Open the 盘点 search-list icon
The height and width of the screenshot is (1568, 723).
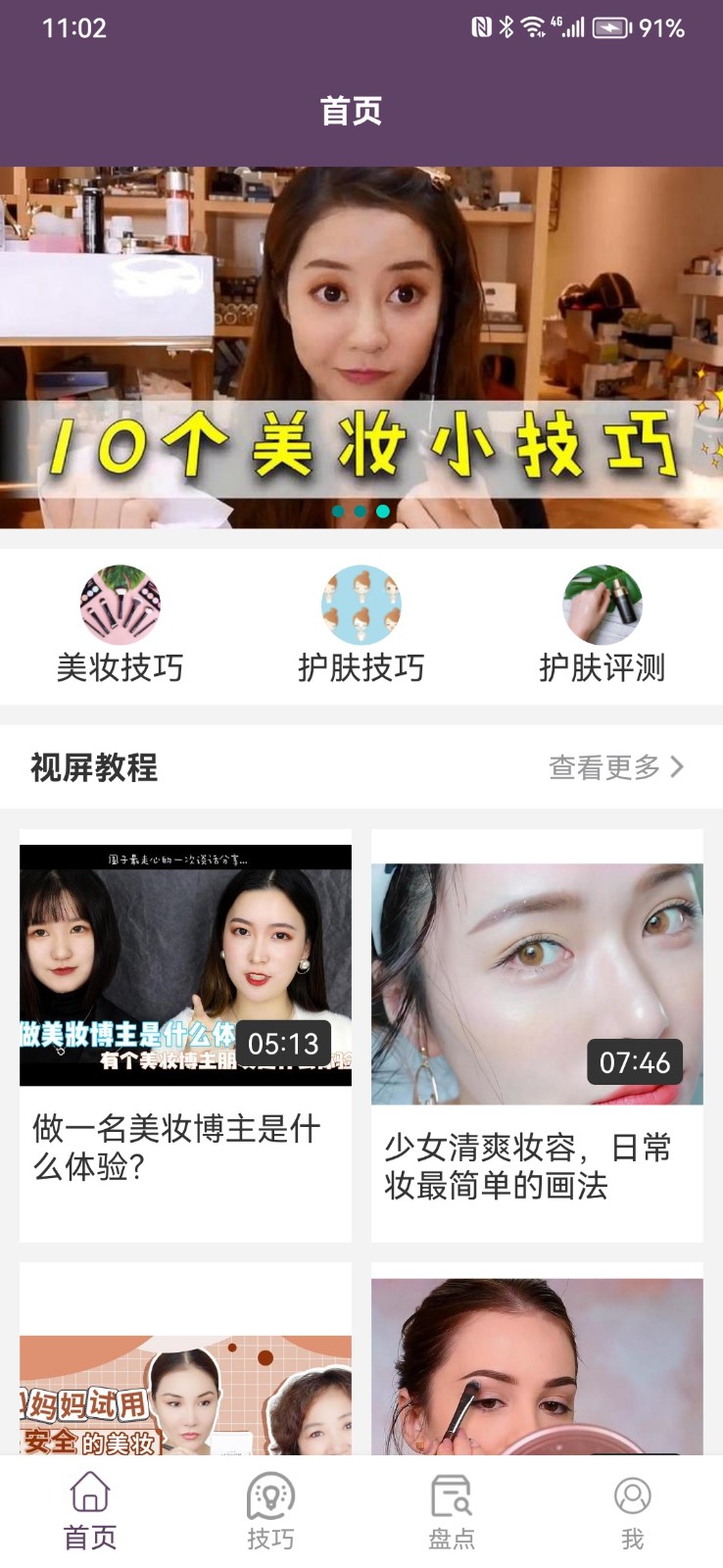451,1495
